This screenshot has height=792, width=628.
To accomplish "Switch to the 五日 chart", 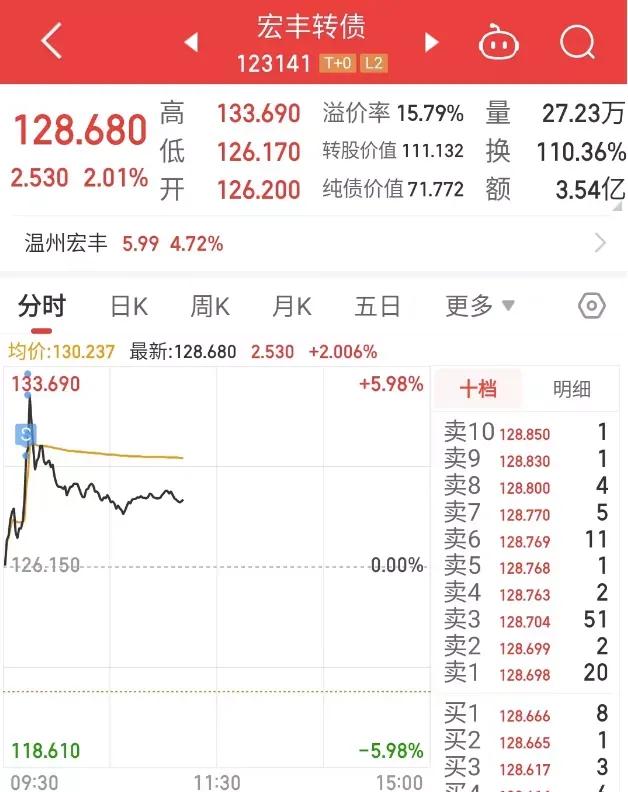I will tap(377, 306).
